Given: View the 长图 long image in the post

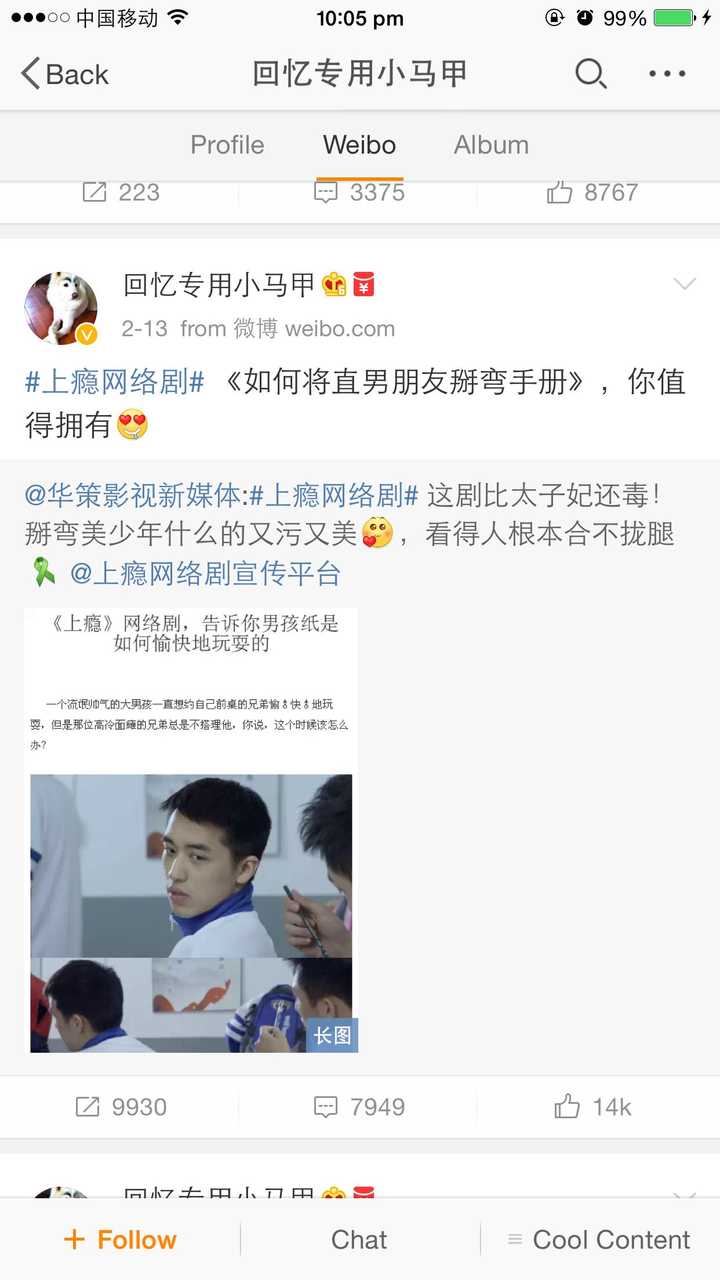Looking at the screenshot, I should 191,830.
